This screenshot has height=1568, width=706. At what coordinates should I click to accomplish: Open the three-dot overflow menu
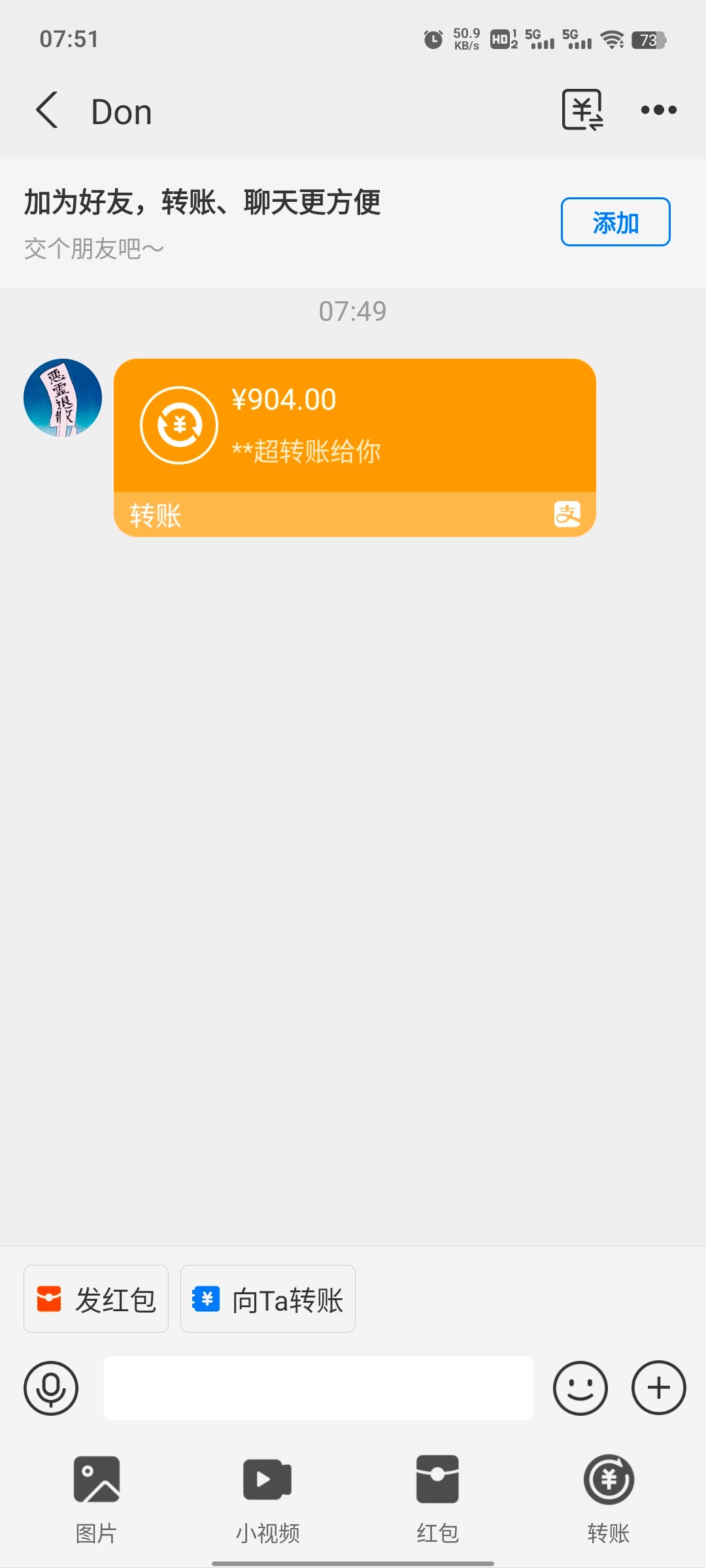click(658, 110)
